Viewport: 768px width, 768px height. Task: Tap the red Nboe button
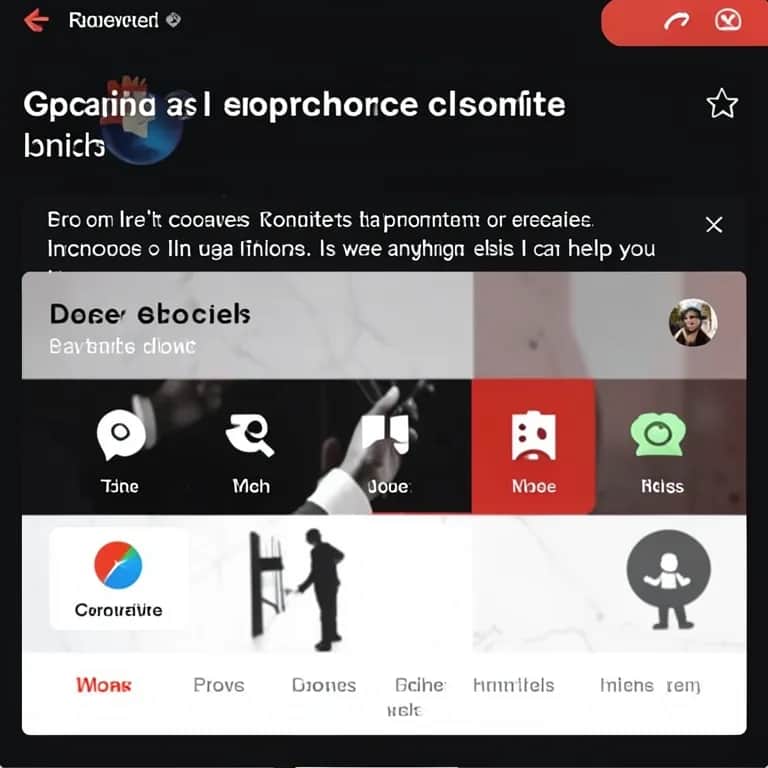(534, 451)
